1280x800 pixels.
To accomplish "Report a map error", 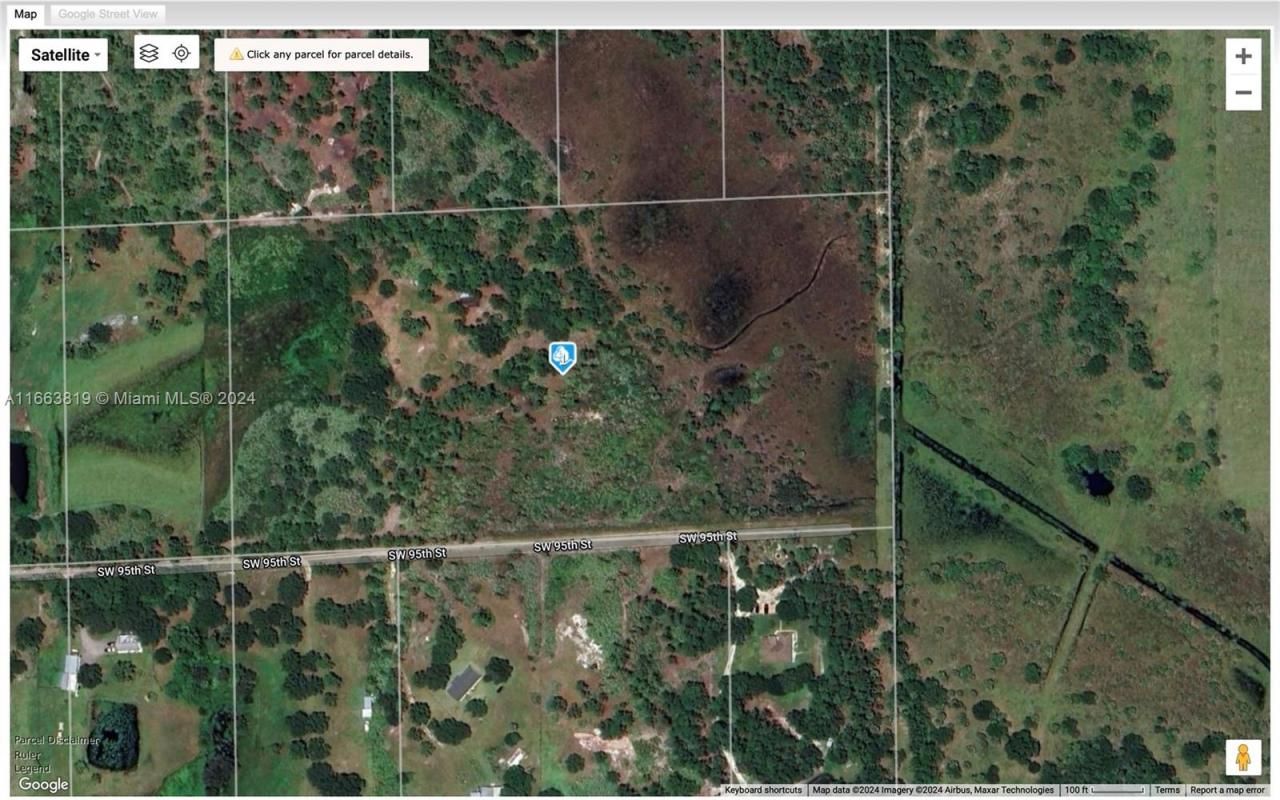I will click(1227, 790).
